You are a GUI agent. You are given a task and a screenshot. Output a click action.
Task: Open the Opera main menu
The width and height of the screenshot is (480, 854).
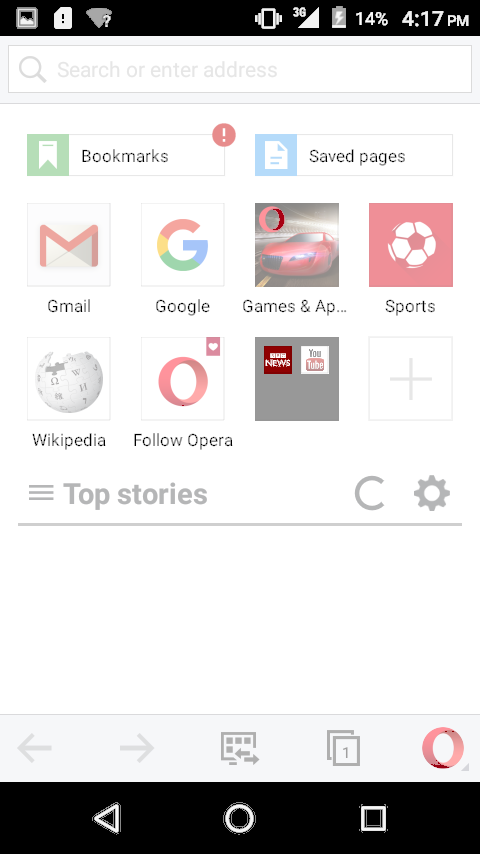443,748
